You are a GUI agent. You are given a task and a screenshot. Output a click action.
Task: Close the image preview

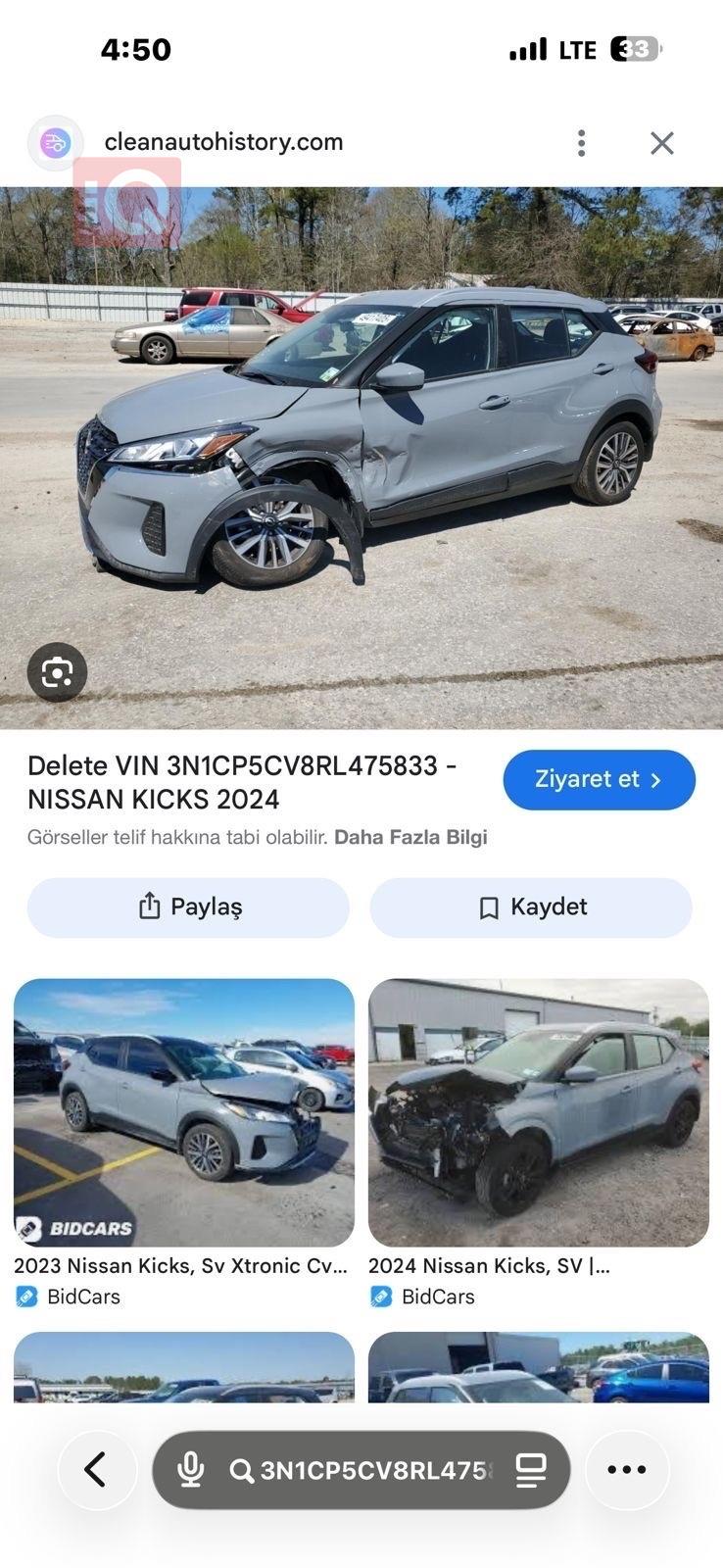(662, 143)
